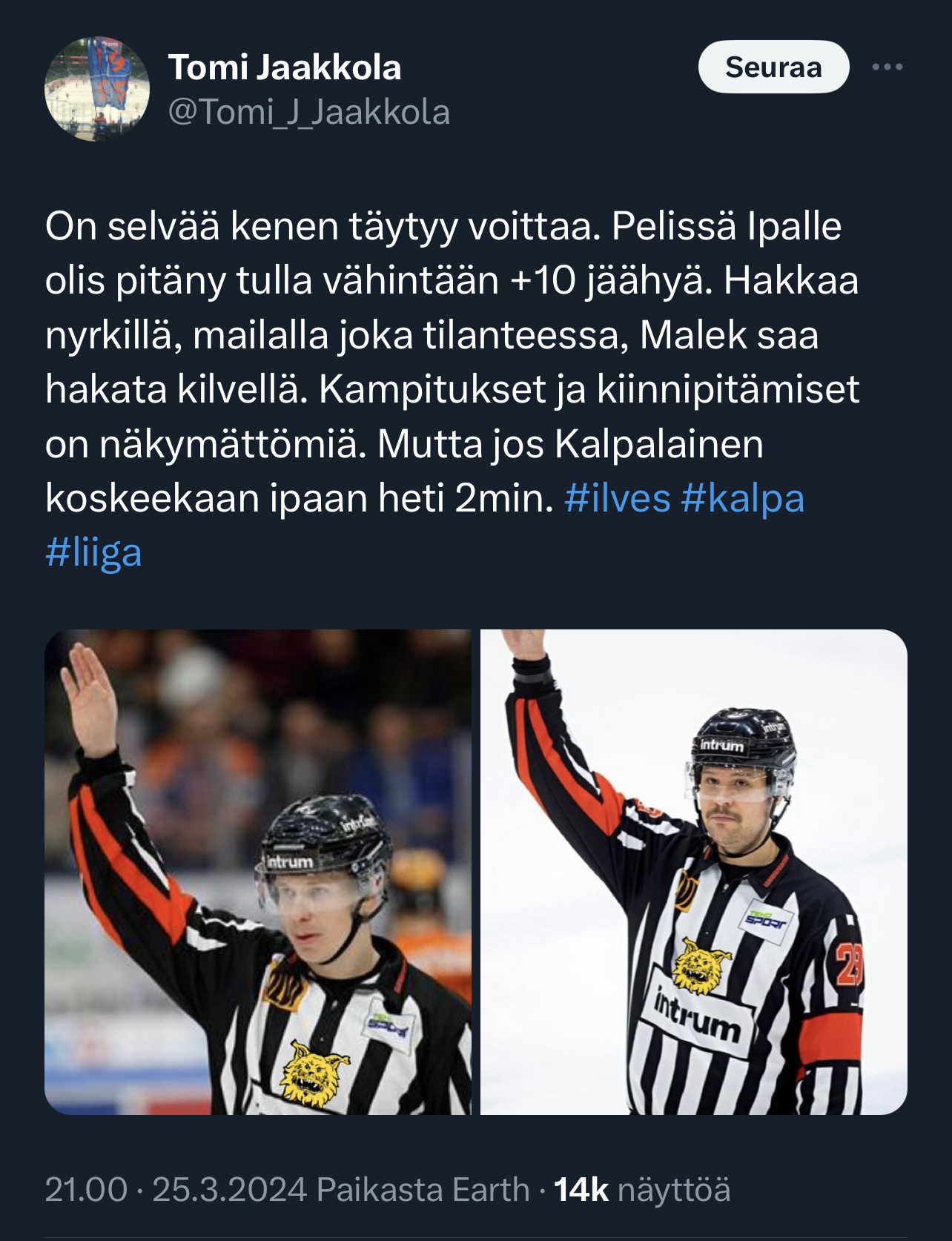Tap the Seuraa follow button
Image resolution: width=952 pixels, height=1241 pixels.
(x=773, y=67)
